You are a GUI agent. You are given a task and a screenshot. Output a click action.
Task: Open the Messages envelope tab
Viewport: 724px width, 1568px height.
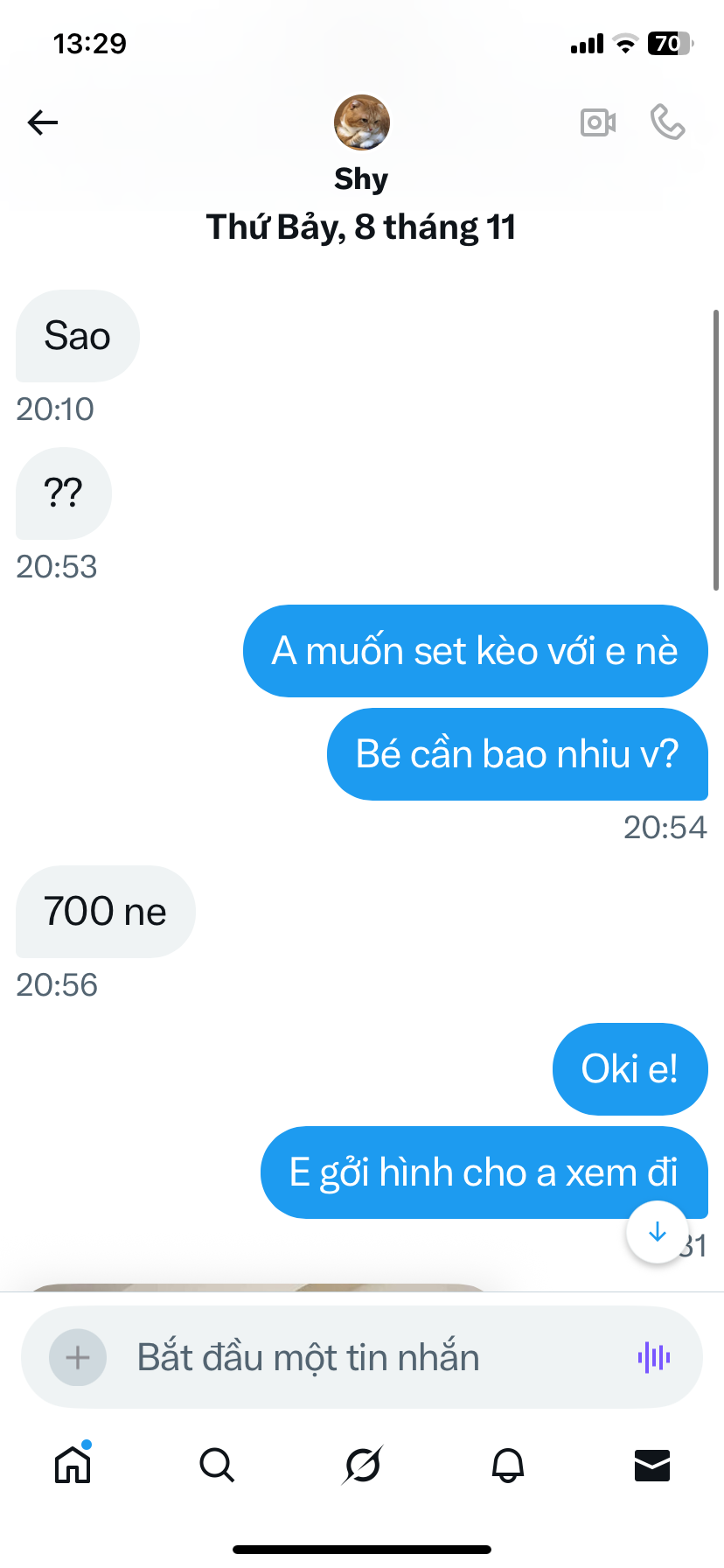click(x=652, y=1464)
